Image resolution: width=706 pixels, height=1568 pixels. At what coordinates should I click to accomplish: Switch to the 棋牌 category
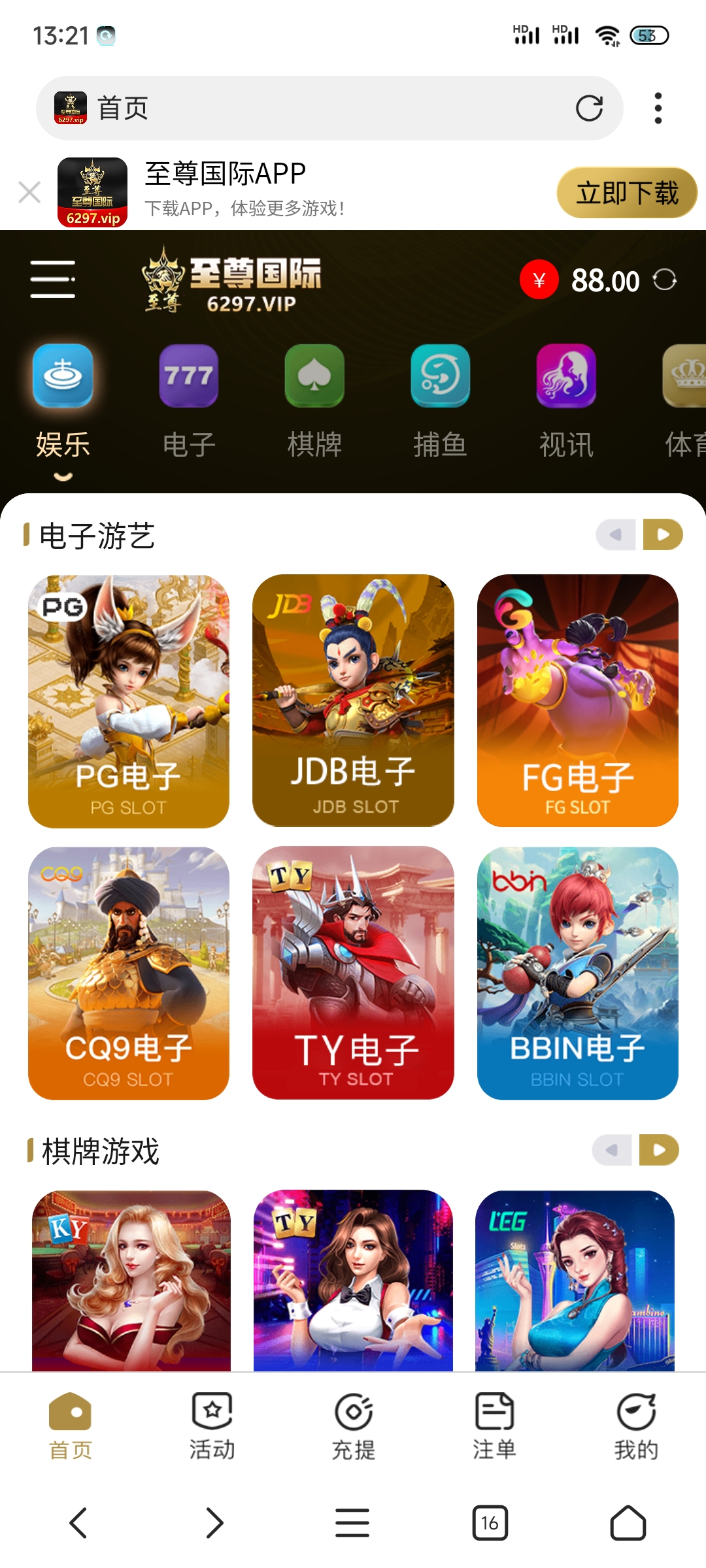pyautogui.click(x=314, y=400)
